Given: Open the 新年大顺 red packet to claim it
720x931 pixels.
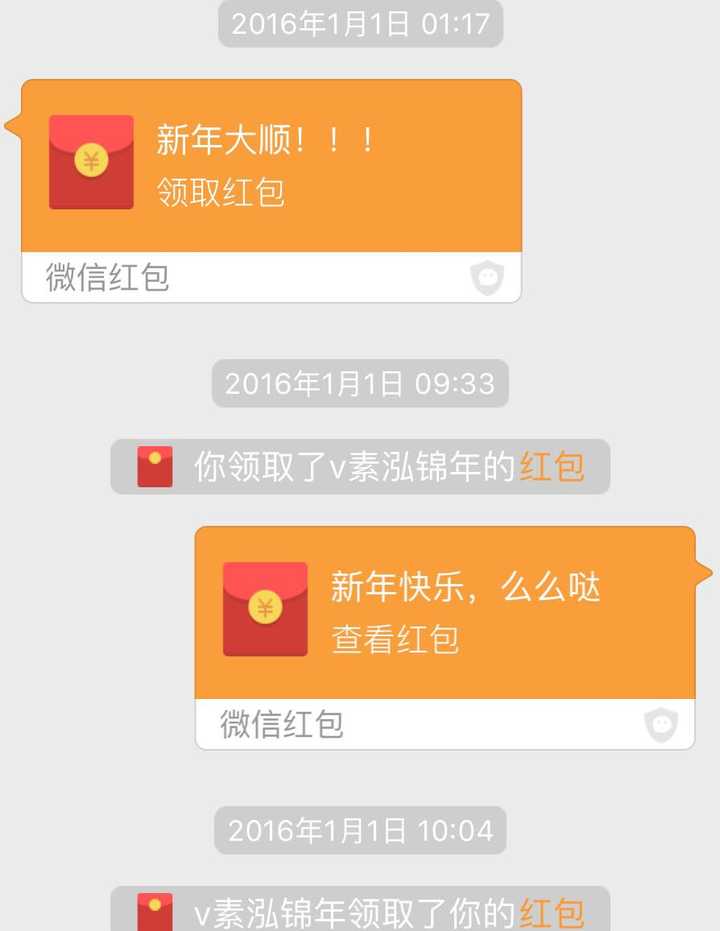Looking at the screenshot, I should click(271, 165).
